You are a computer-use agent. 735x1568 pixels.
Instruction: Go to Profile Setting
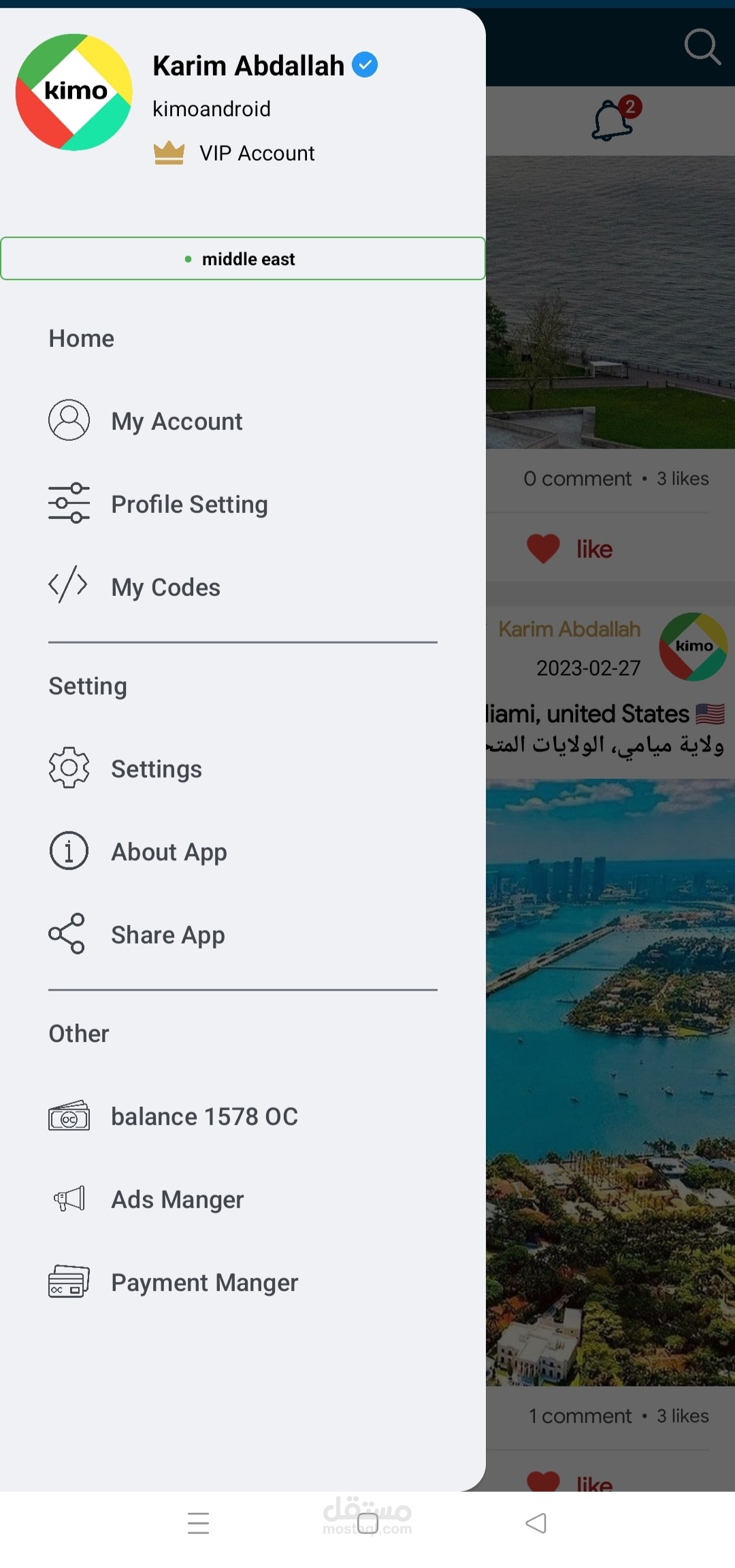pyautogui.click(x=189, y=504)
